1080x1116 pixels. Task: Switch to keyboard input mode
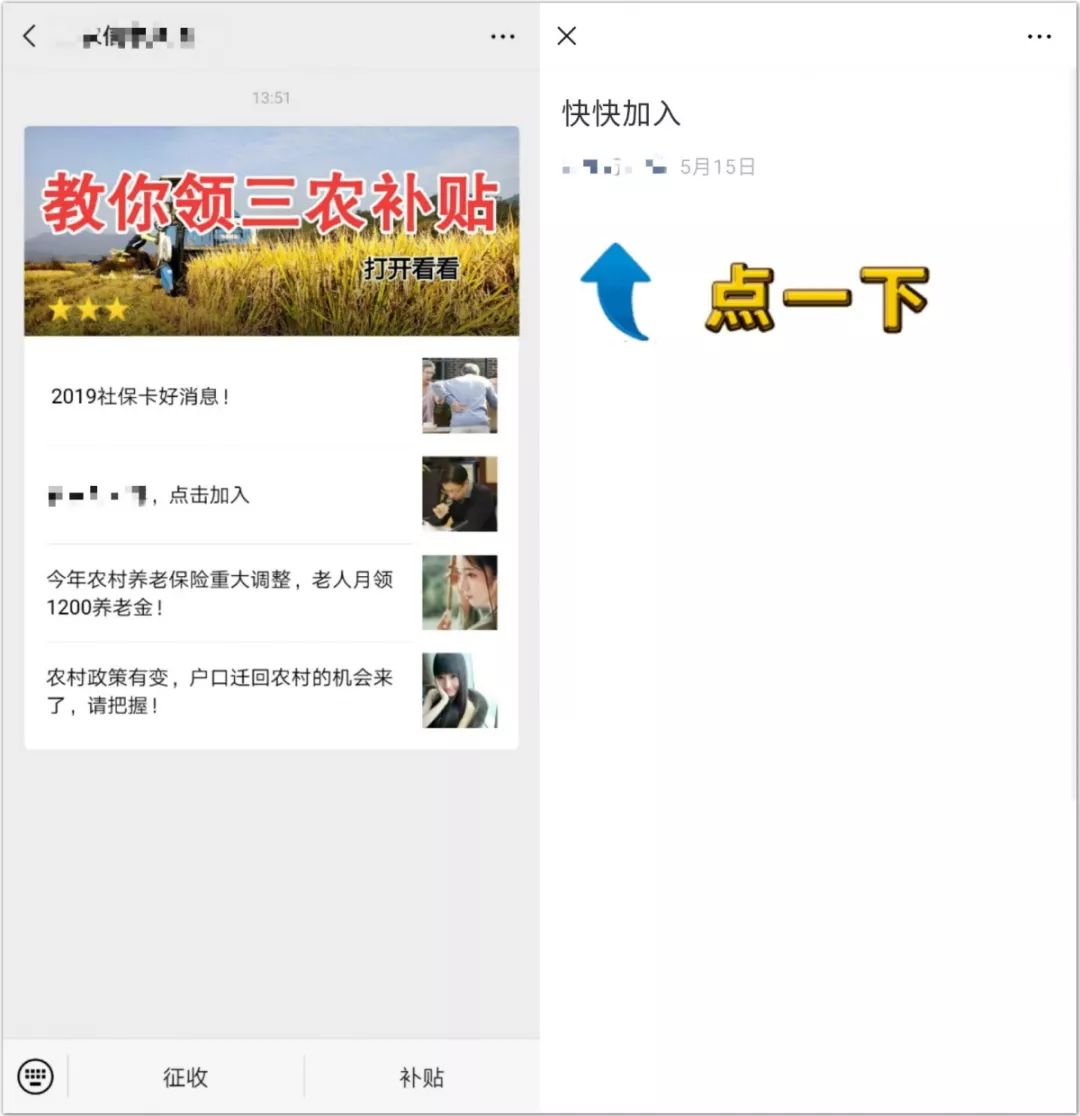[x=36, y=1077]
